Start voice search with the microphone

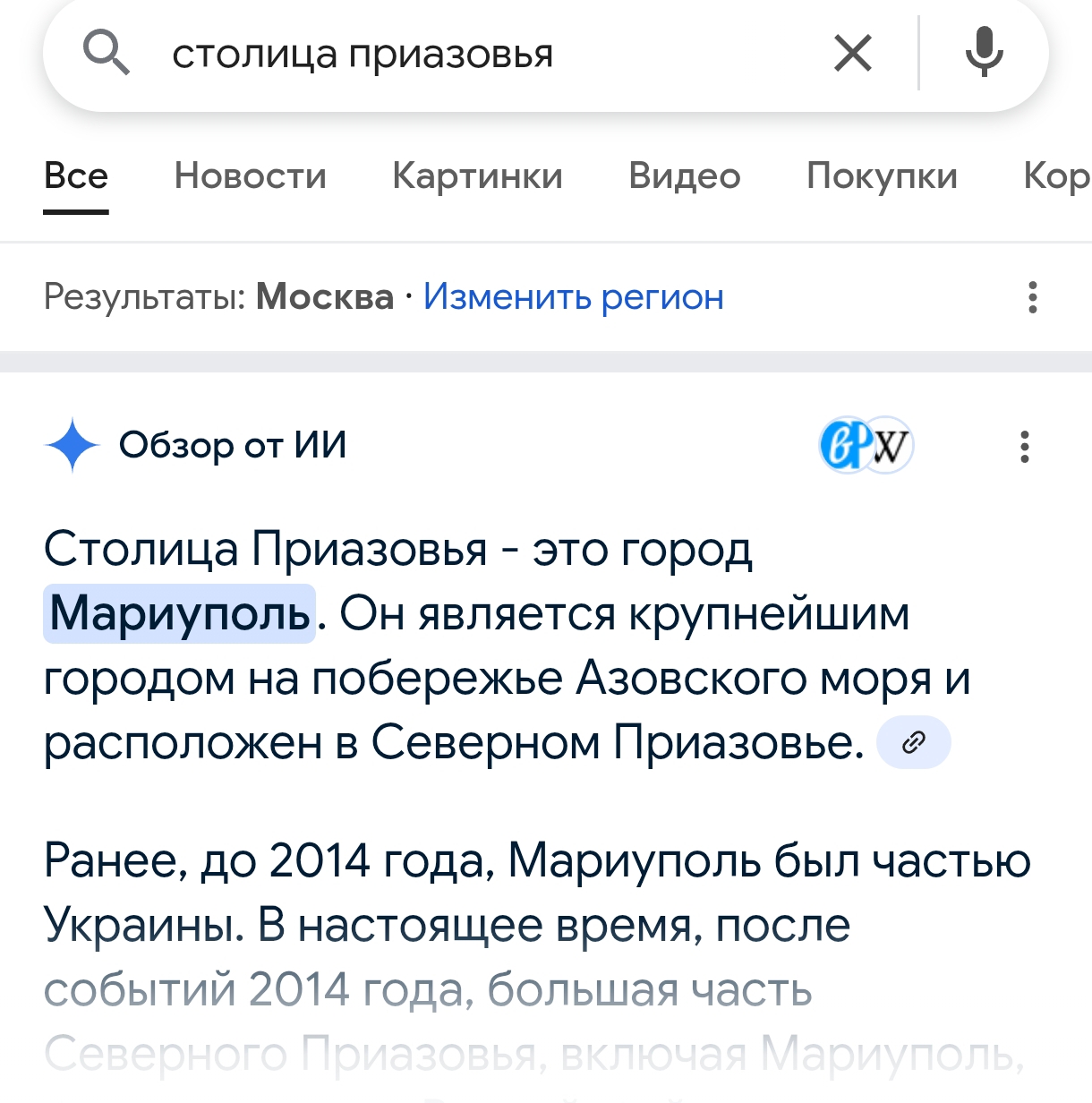(x=984, y=52)
